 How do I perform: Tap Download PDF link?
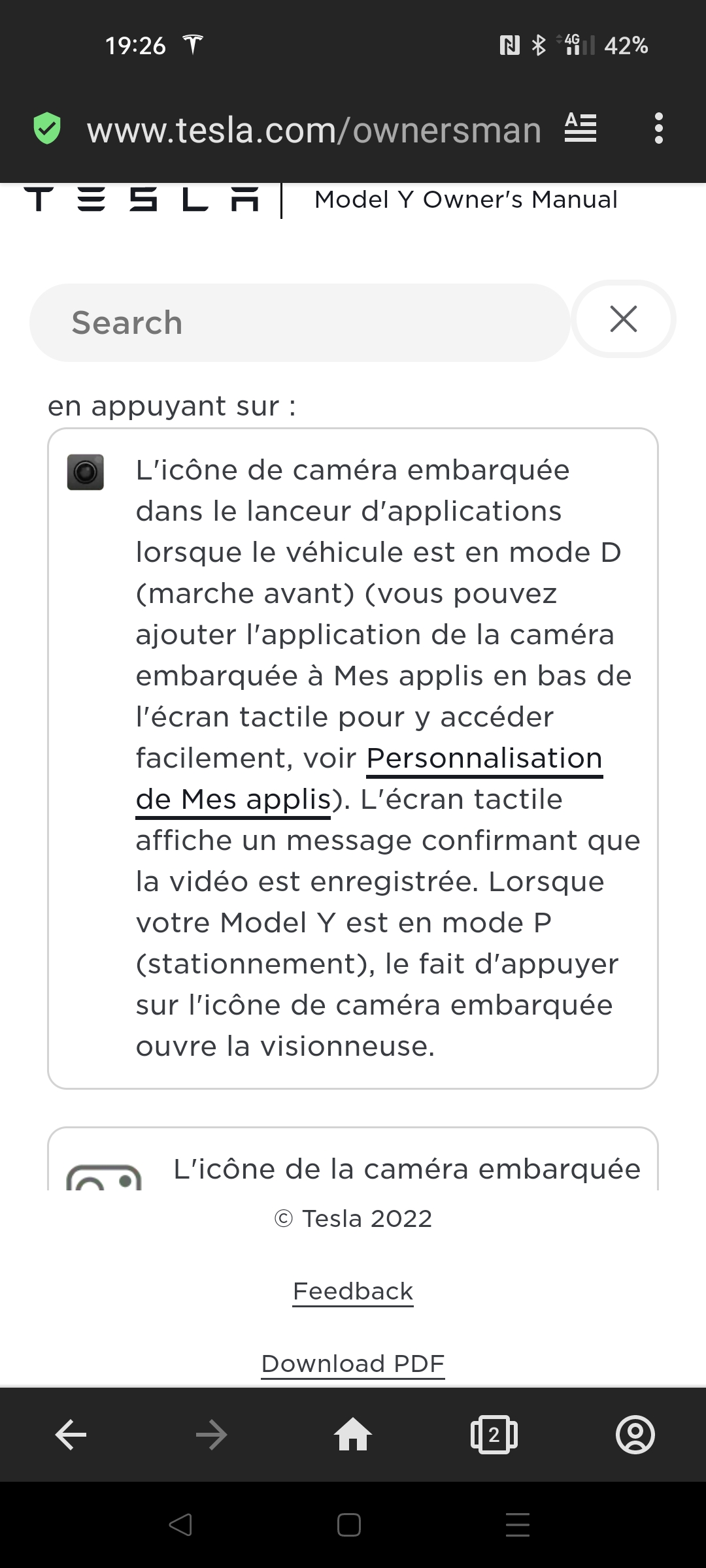coord(353,1364)
